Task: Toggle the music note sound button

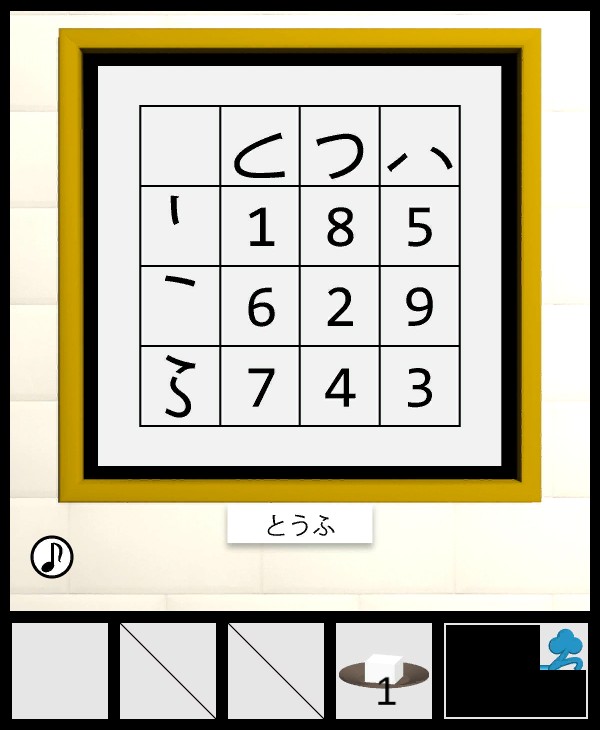Action: click(52, 557)
